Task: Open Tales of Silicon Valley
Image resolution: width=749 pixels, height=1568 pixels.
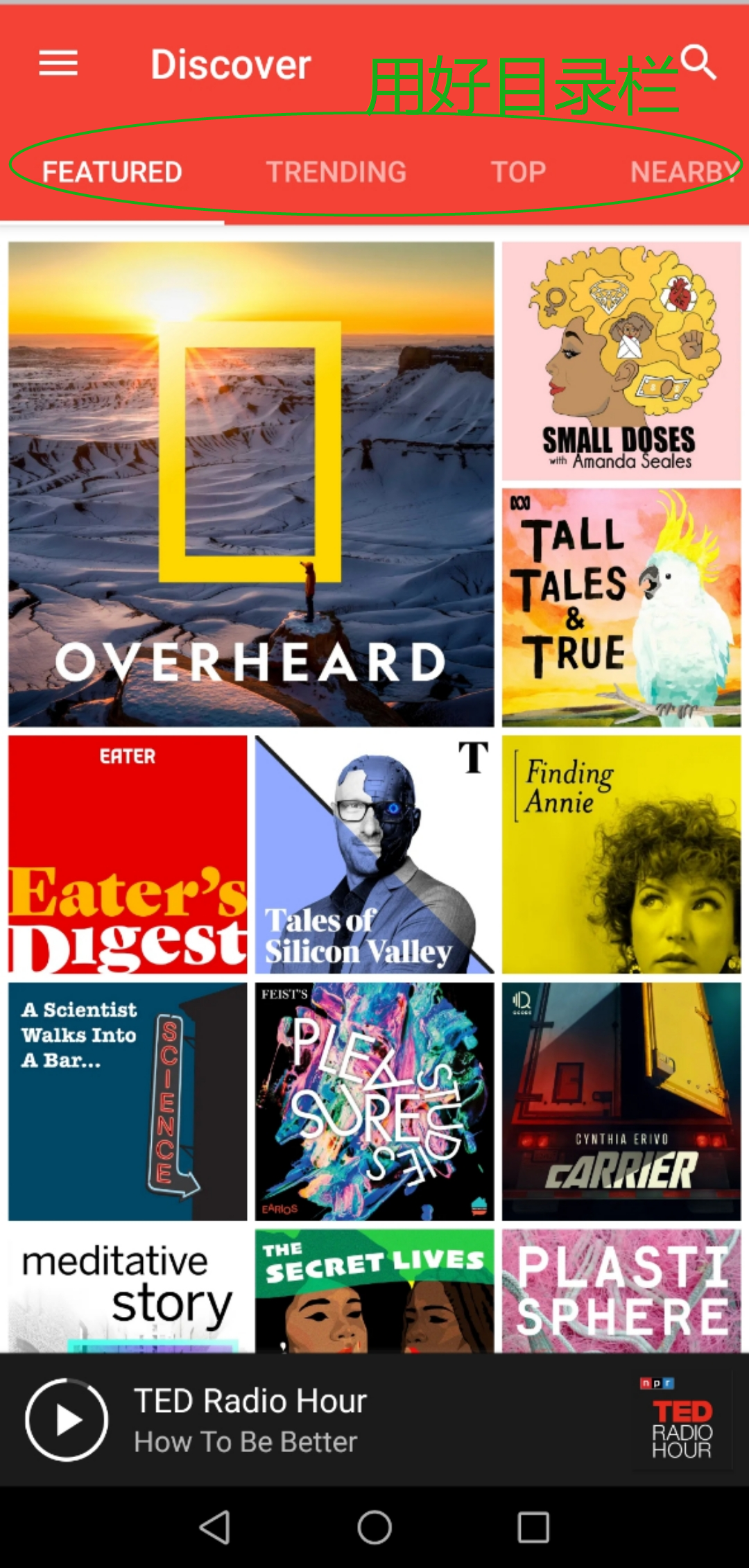Action: (374, 854)
